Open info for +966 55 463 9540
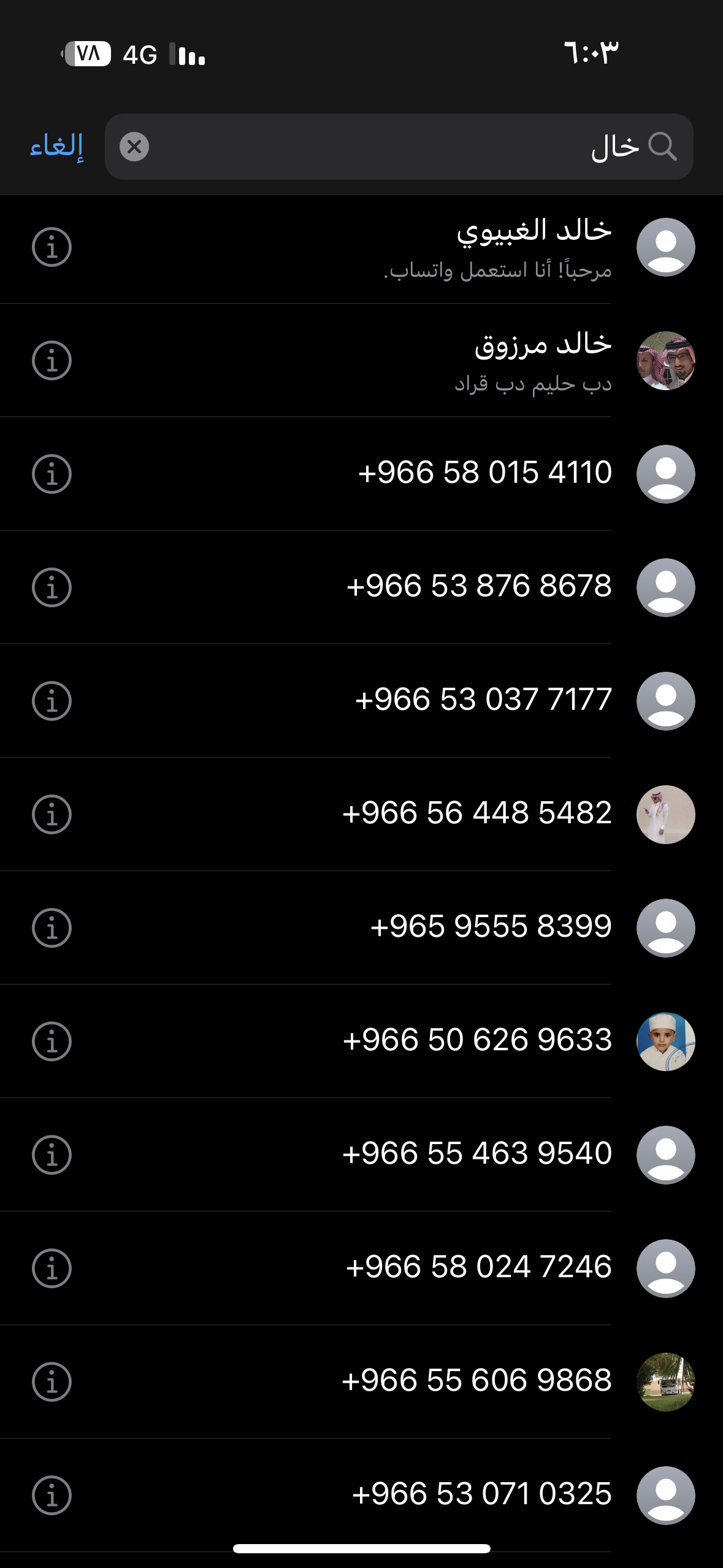Viewport: 723px width, 1568px height. pos(52,1155)
